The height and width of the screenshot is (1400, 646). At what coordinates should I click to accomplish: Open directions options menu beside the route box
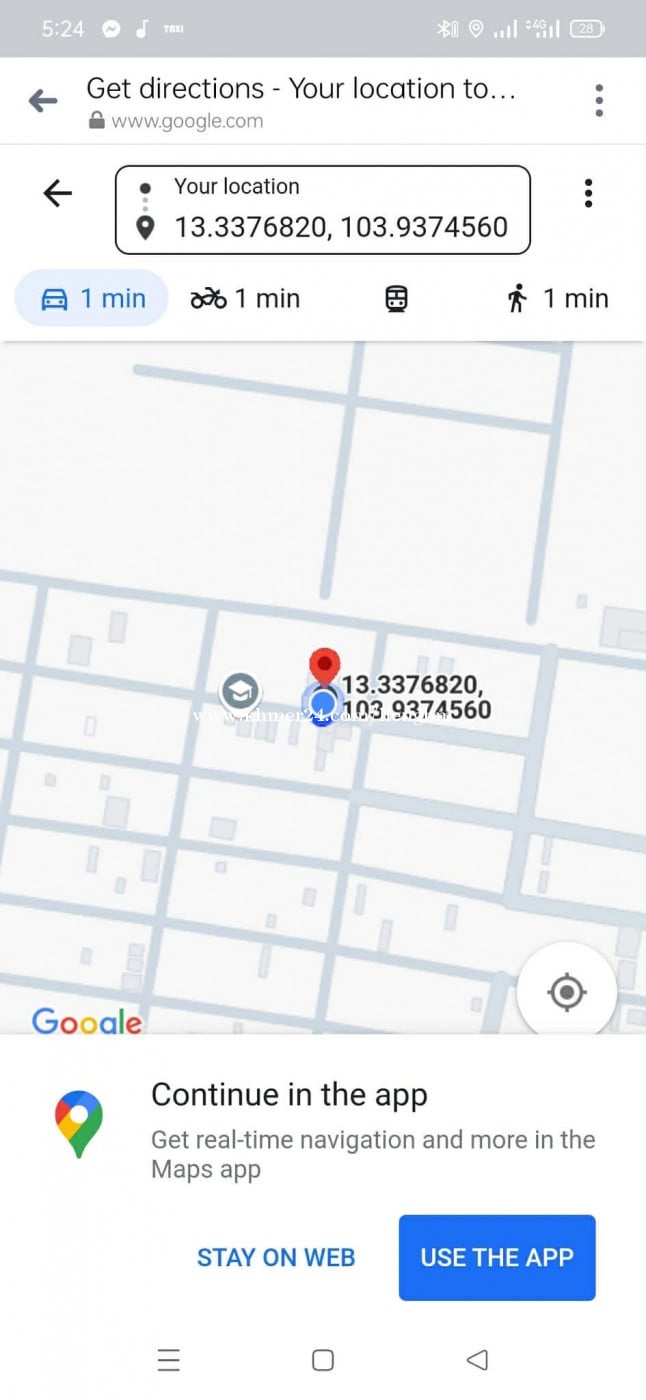coord(588,193)
